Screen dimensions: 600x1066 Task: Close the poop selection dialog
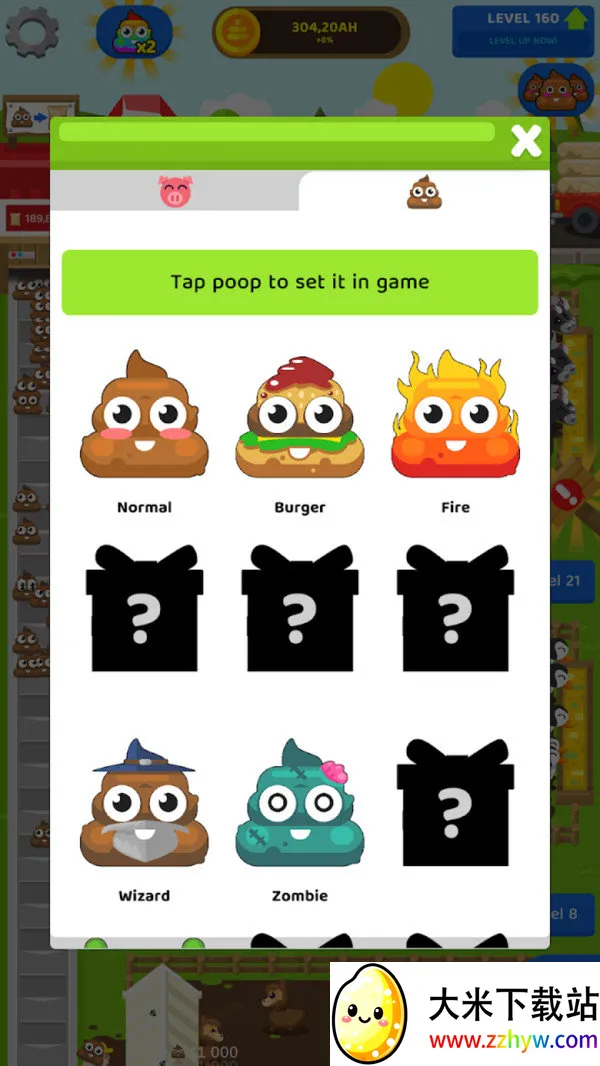point(525,142)
